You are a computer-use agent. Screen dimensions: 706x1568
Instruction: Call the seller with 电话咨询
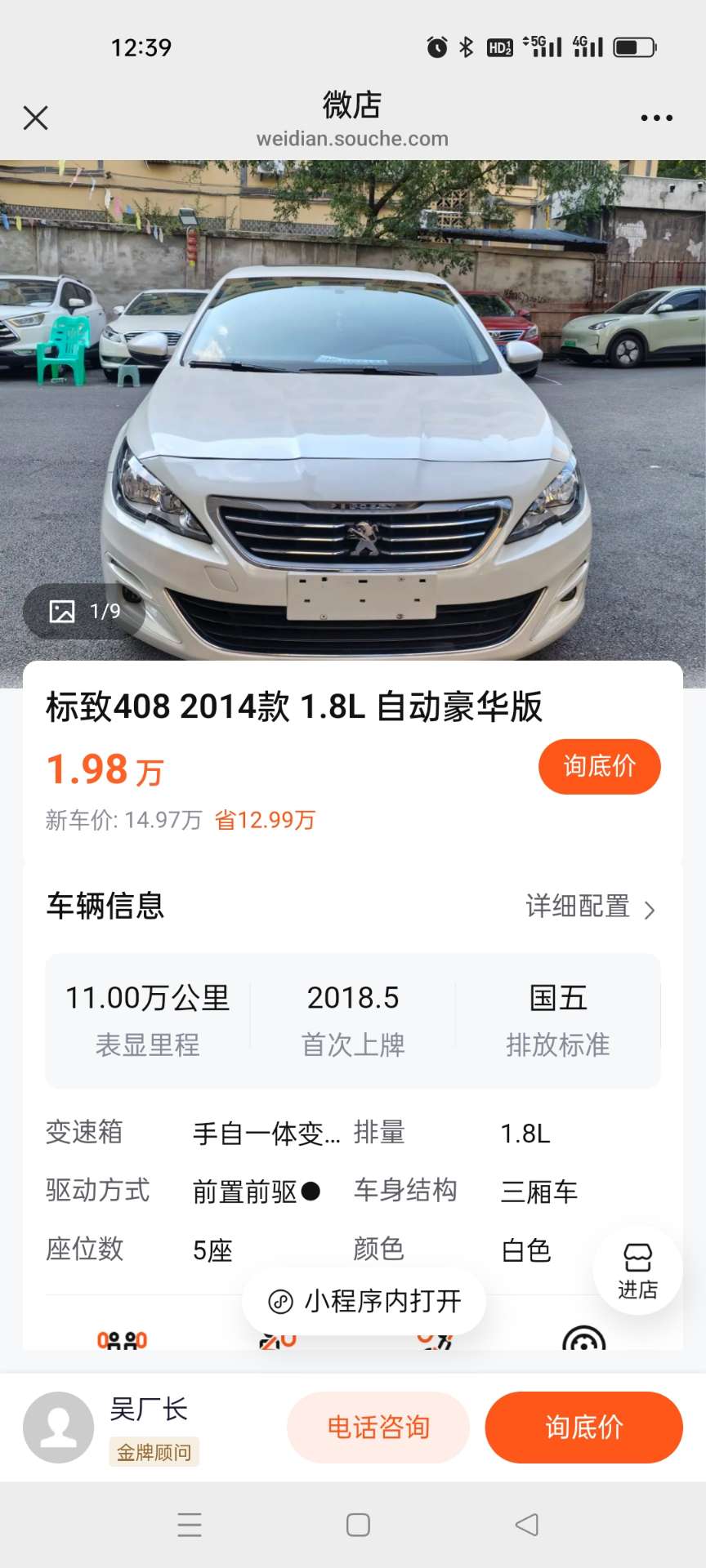[x=378, y=1428]
